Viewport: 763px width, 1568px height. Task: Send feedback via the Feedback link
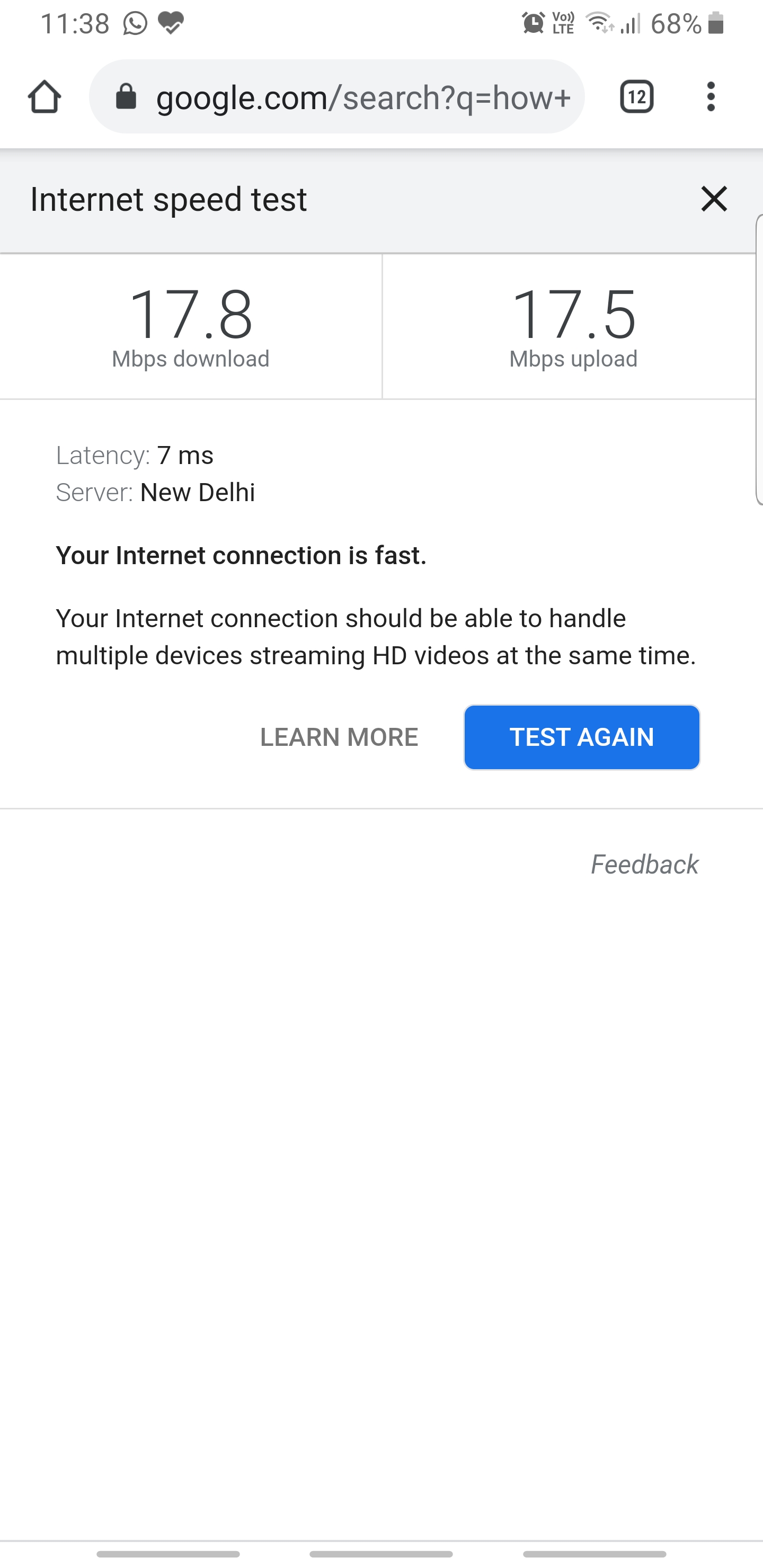[644, 865]
